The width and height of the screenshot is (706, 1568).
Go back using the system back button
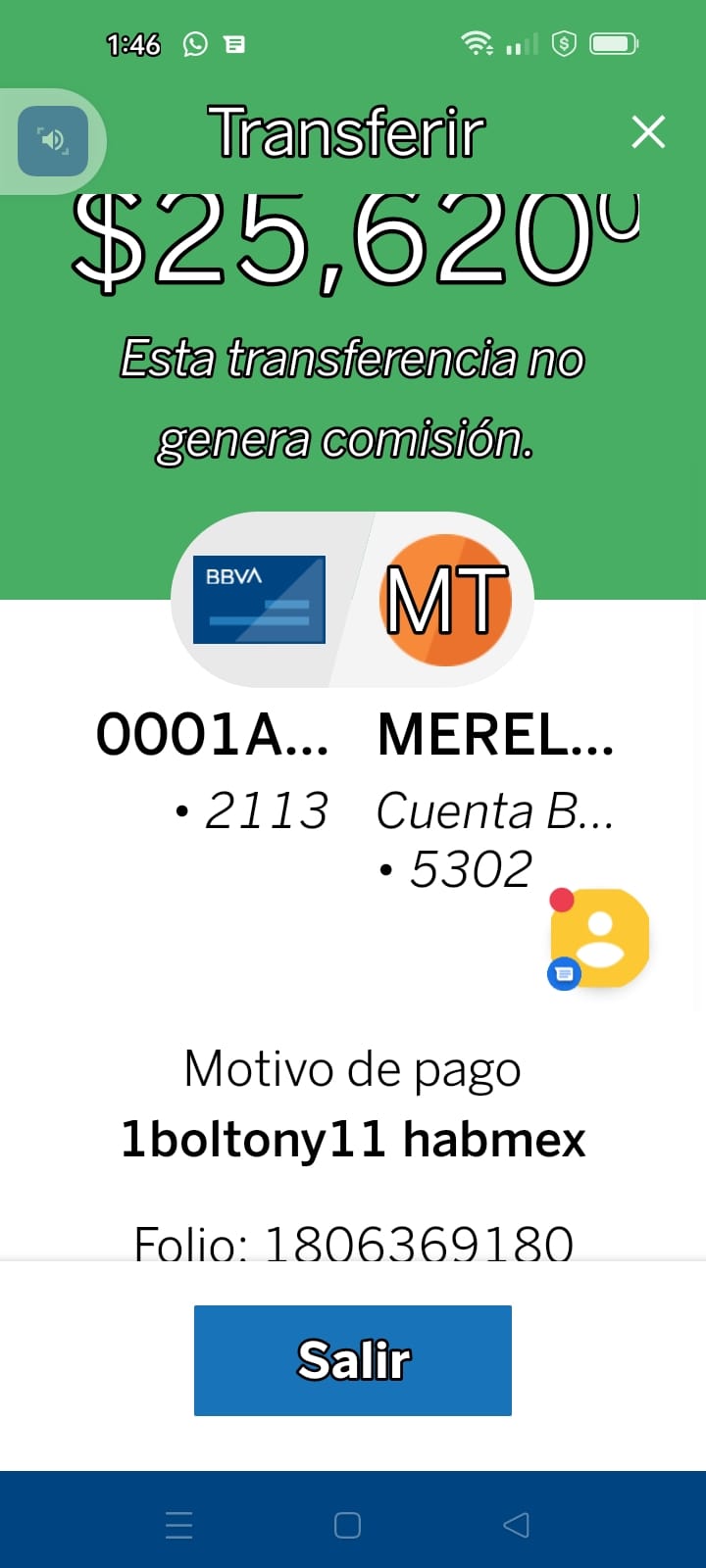(516, 1525)
